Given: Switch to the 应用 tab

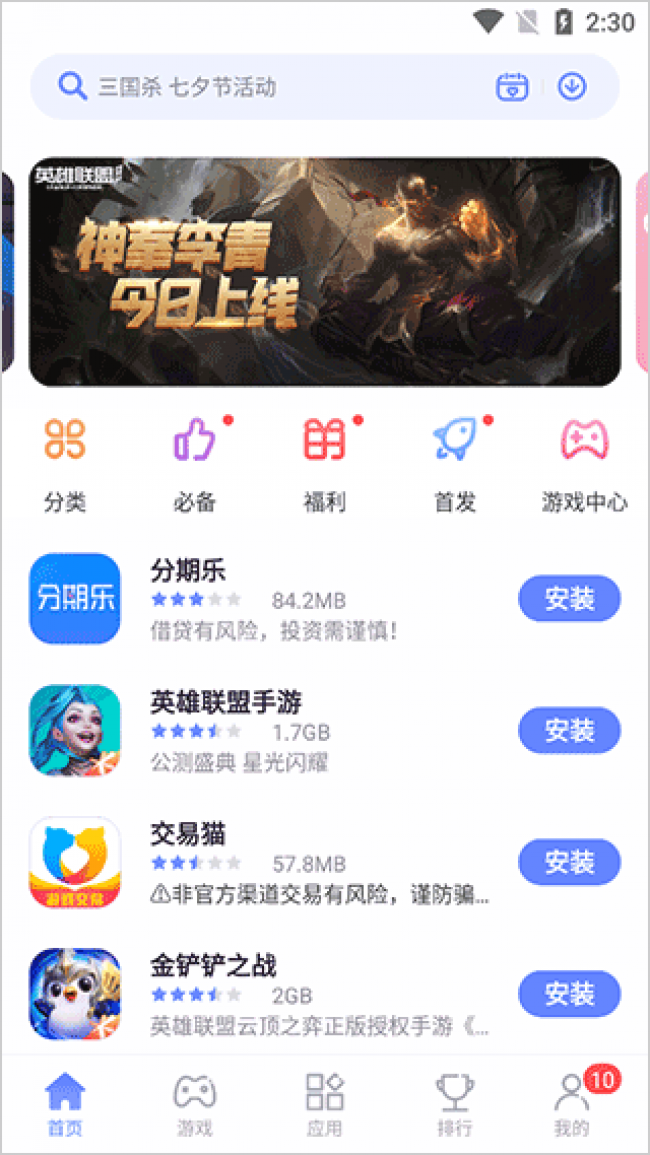Looking at the screenshot, I should coord(324,1104).
